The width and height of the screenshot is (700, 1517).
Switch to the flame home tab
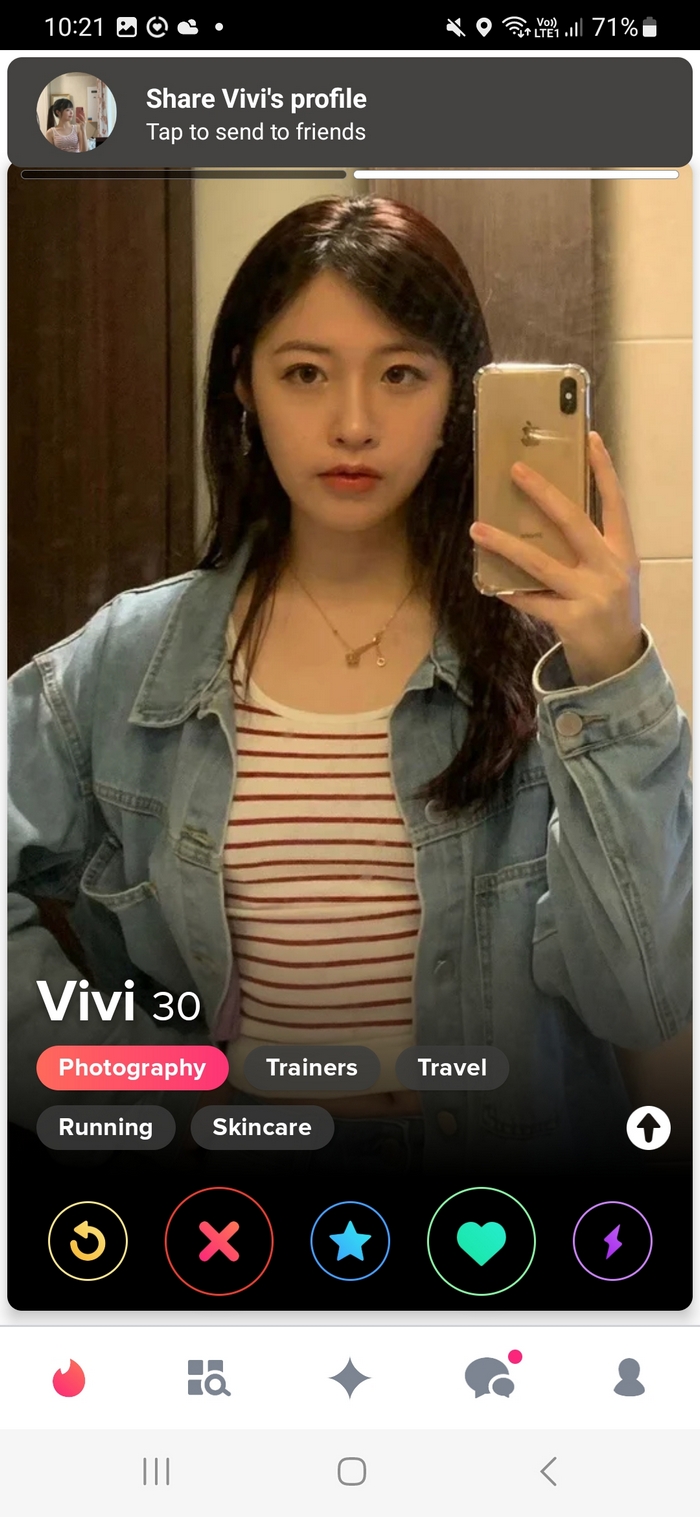tap(69, 1379)
